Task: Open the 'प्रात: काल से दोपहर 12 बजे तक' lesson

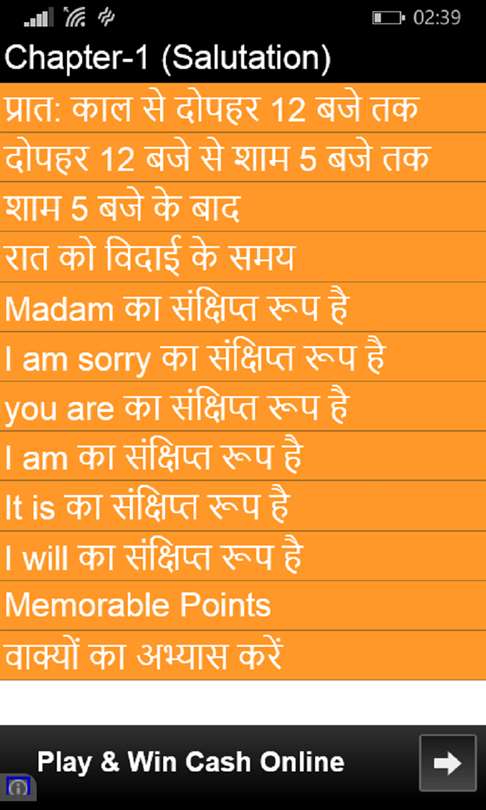Action: point(243,107)
